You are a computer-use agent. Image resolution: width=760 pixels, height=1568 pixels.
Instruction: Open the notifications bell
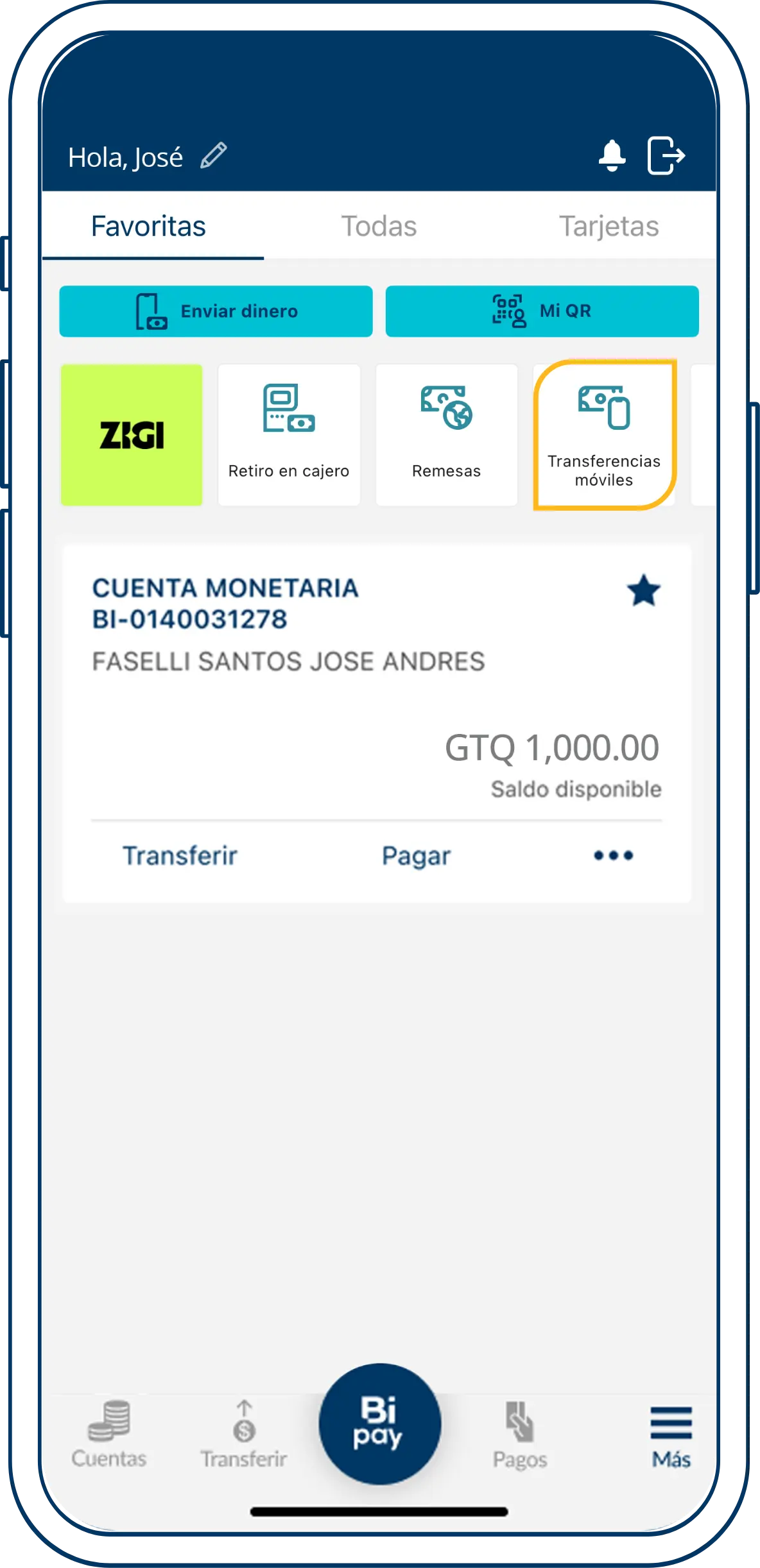coord(612,156)
